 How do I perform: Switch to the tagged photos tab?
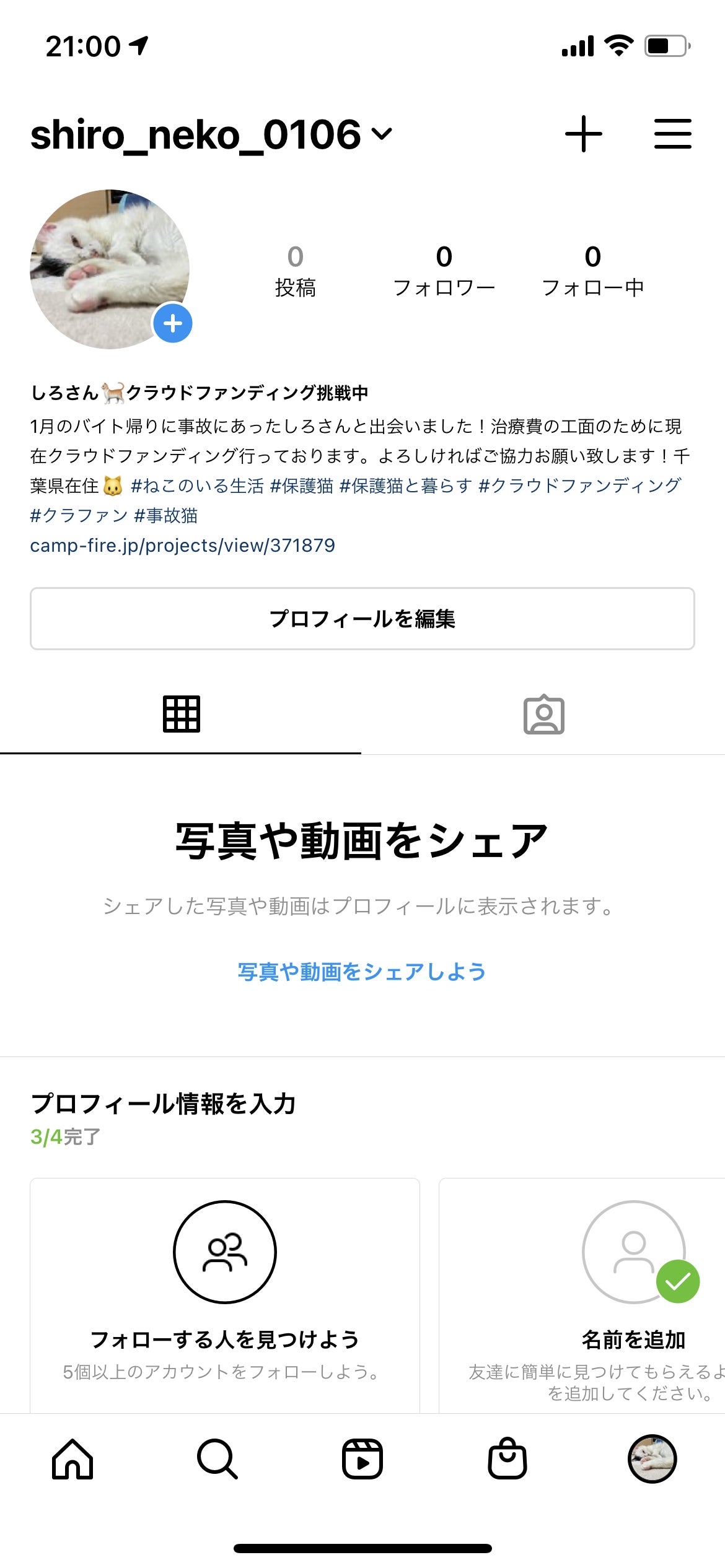tap(543, 715)
